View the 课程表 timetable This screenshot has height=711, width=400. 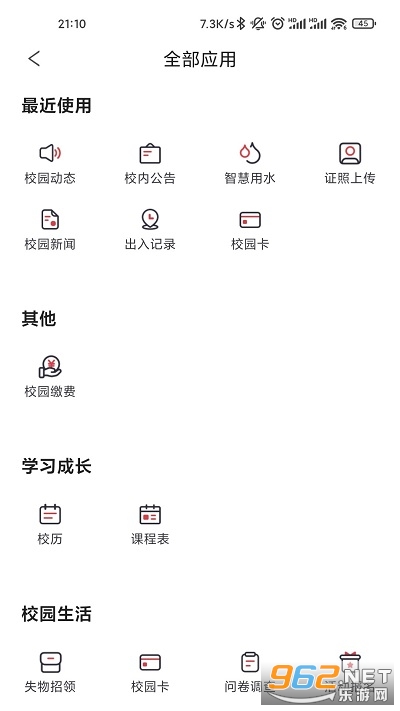pyautogui.click(x=150, y=524)
